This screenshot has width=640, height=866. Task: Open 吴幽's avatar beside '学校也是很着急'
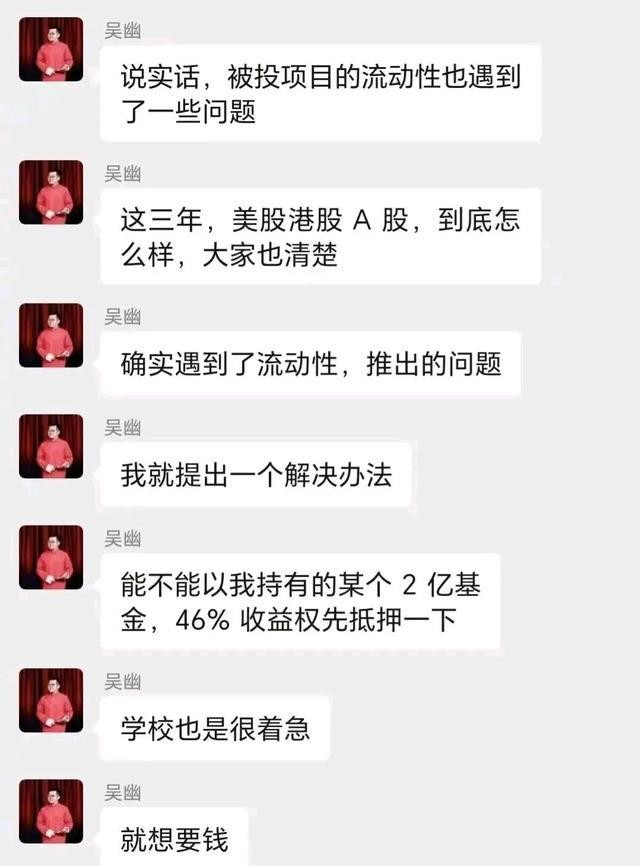pos(51,700)
